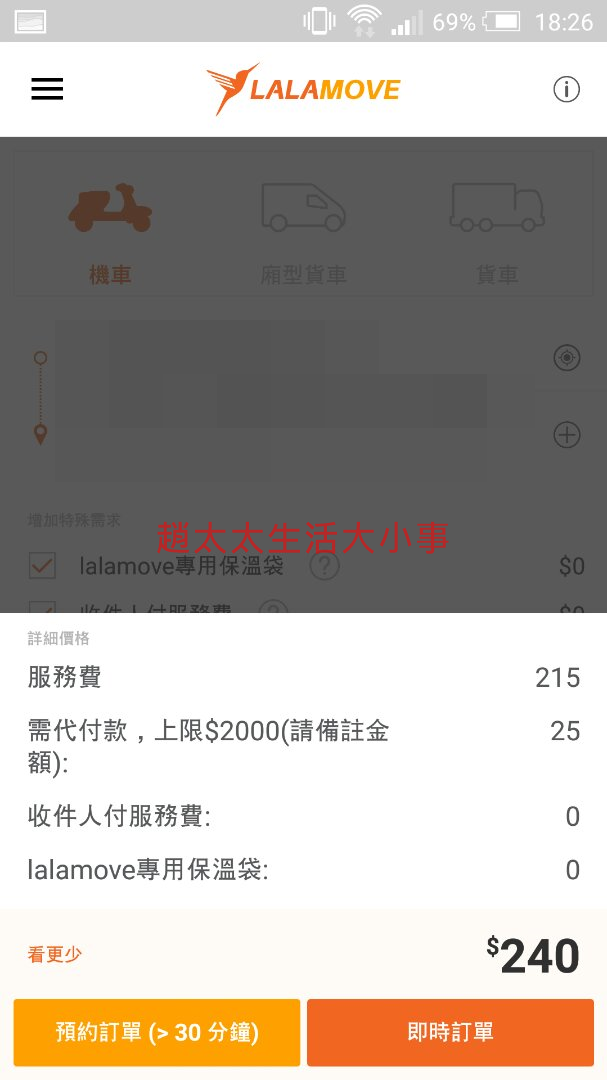Tap 看更少 to collapse price details
Image resolution: width=607 pixels, height=1080 pixels.
(55, 955)
